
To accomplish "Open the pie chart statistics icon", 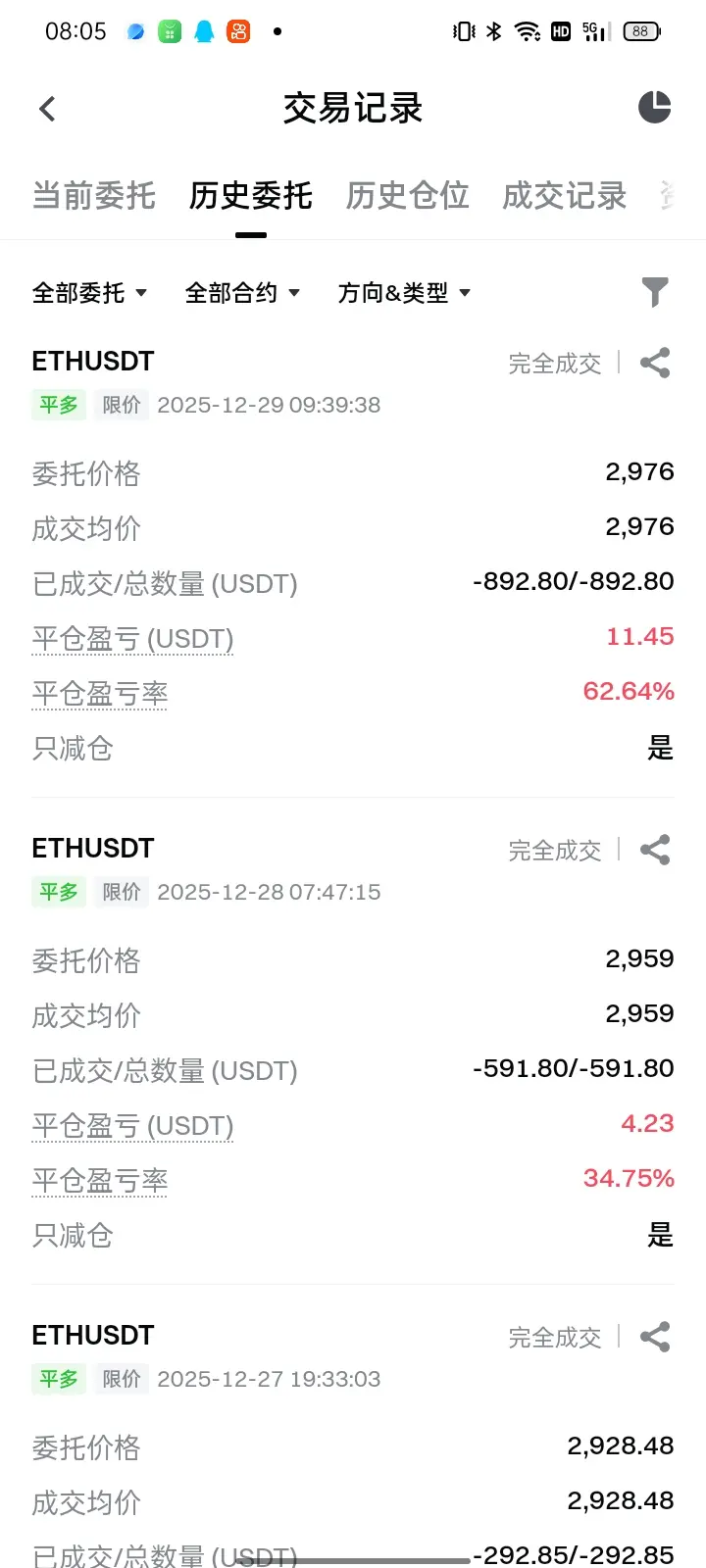I will pyautogui.click(x=654, y=107).
